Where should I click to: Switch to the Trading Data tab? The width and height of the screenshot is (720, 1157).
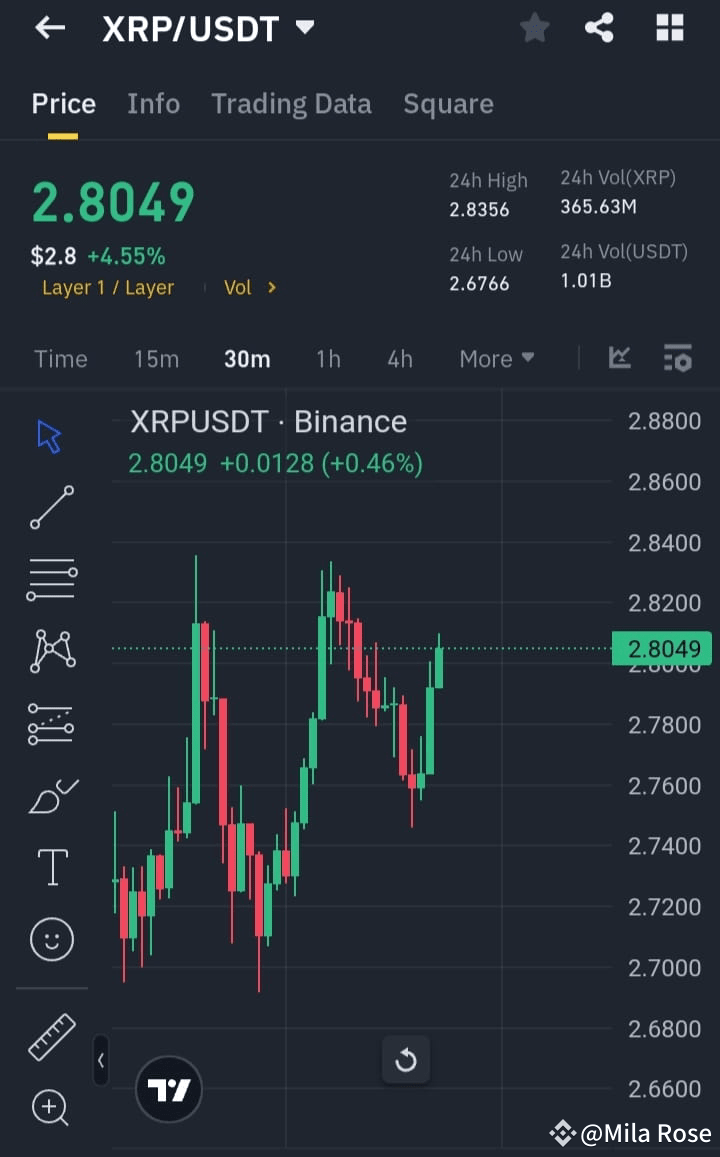[291, 103]
